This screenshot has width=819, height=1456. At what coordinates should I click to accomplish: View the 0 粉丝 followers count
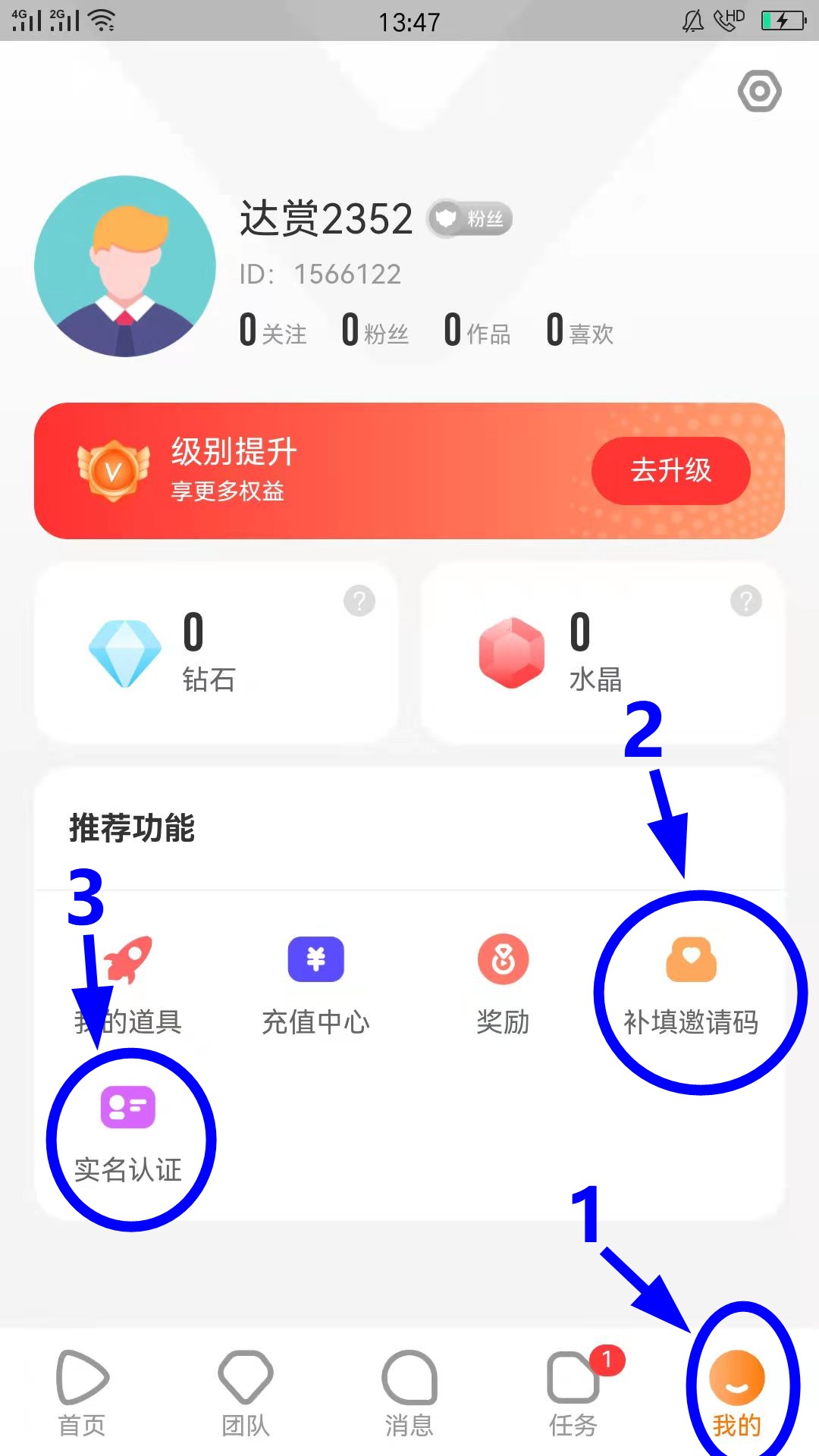(x=375, y=331)
